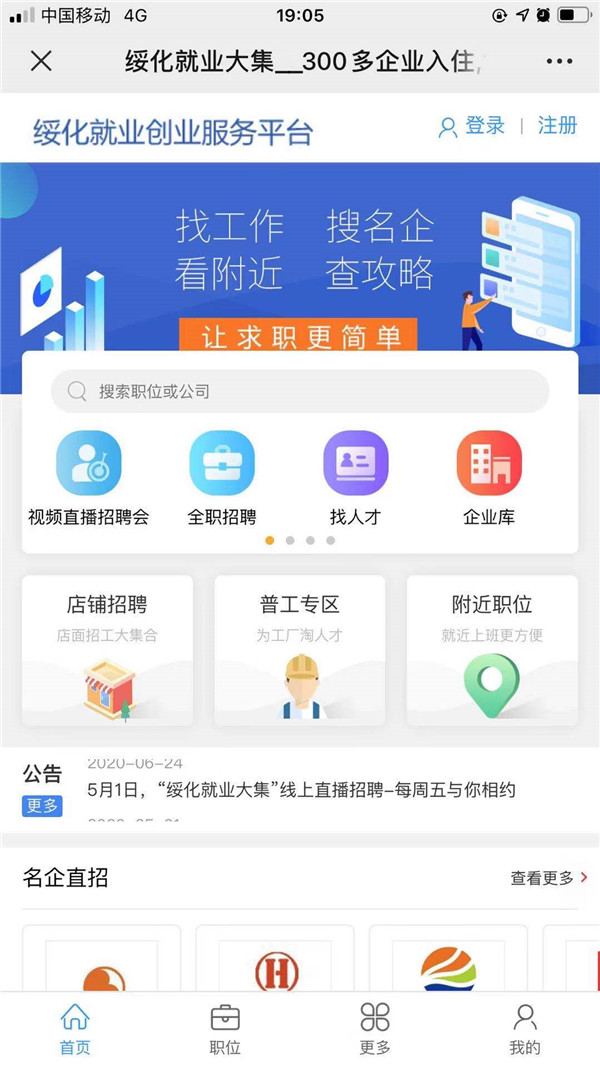Screen dimensions: 600x1066
Task: Open the 店铺招聘 card
Action: 107,650
